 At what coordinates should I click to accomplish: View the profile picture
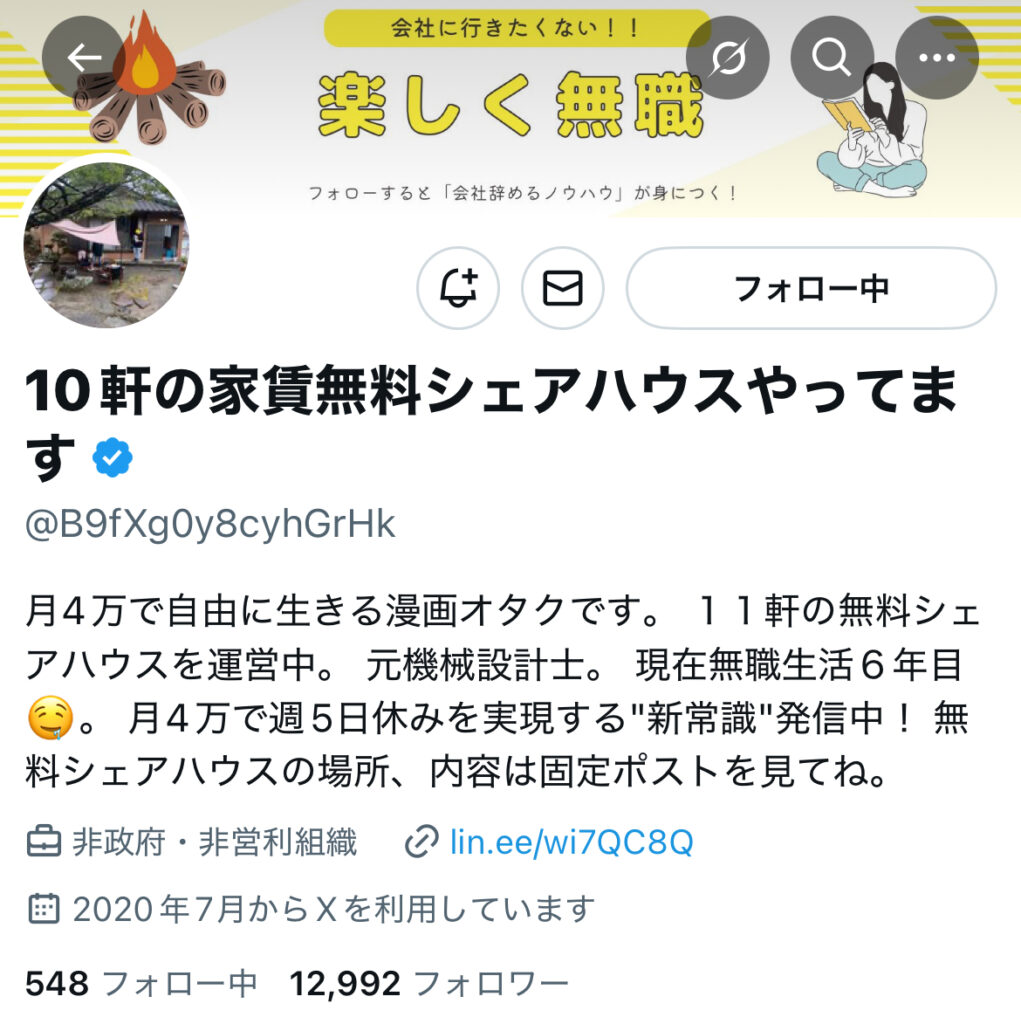pyautogui.click(x=106, y=245)
